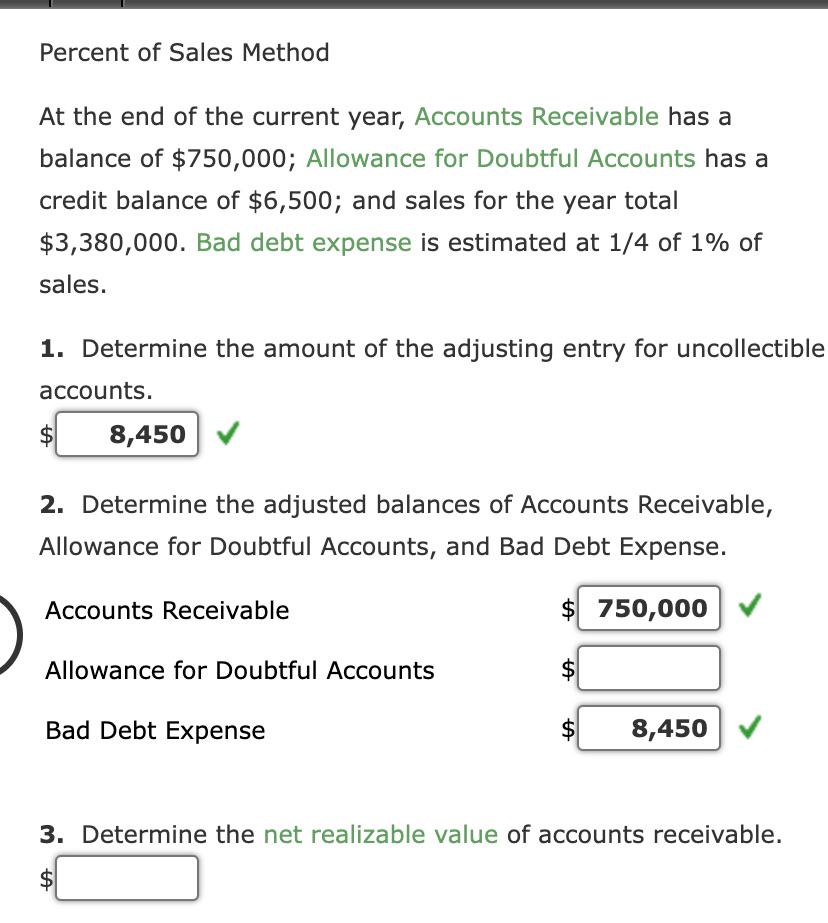Click the checkmark beside Bad Debt Expense

(x=748, y=729)
